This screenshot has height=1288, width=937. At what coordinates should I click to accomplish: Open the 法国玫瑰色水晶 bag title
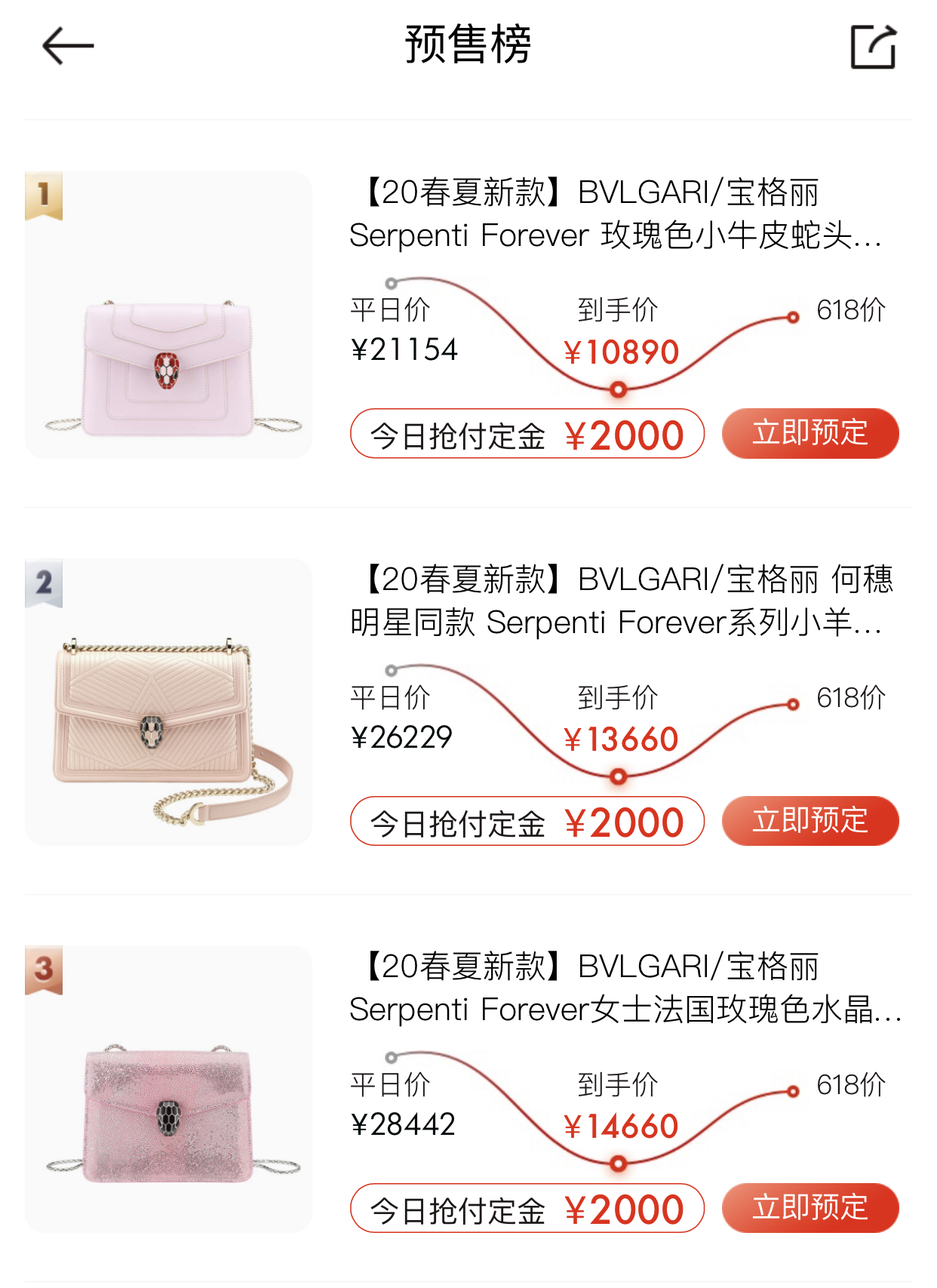pyautogui.click(x=623, y=988)
